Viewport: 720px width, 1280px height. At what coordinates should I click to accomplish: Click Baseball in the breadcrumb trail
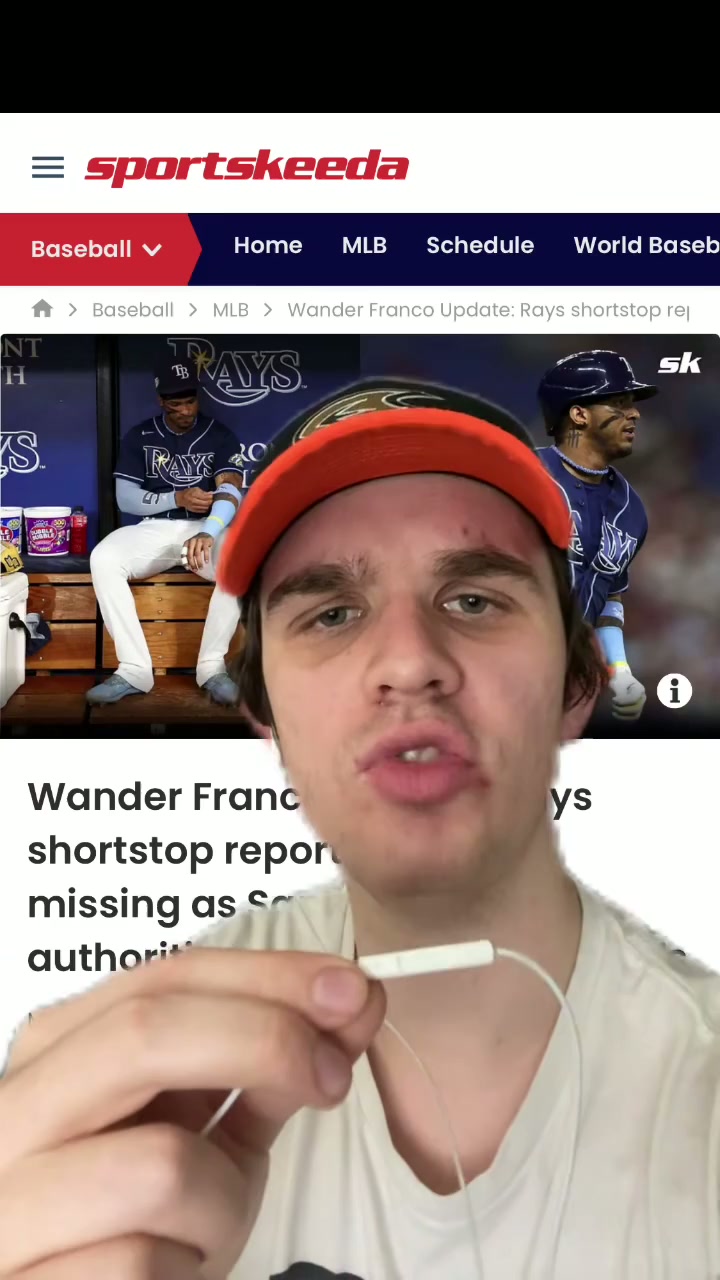(133, 309)
